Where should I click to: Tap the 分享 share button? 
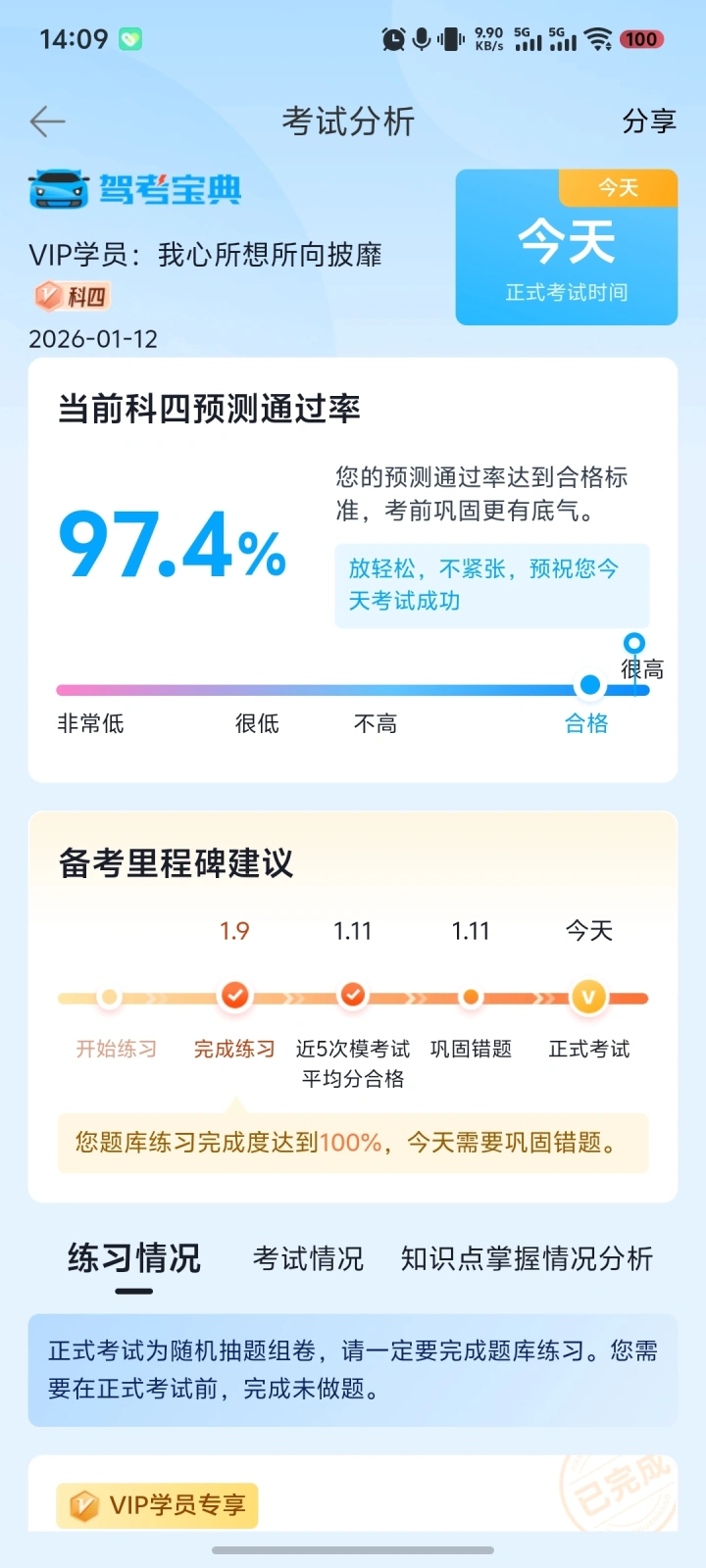point(649,122)
